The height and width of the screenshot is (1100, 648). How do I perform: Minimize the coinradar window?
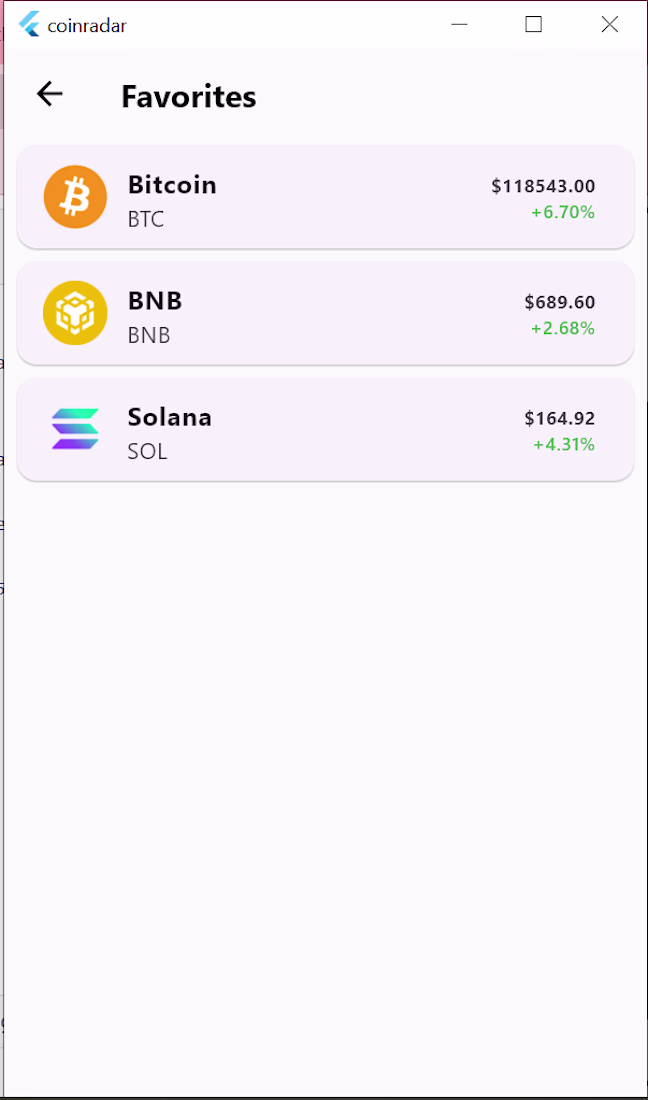click(x=459, y=25)
